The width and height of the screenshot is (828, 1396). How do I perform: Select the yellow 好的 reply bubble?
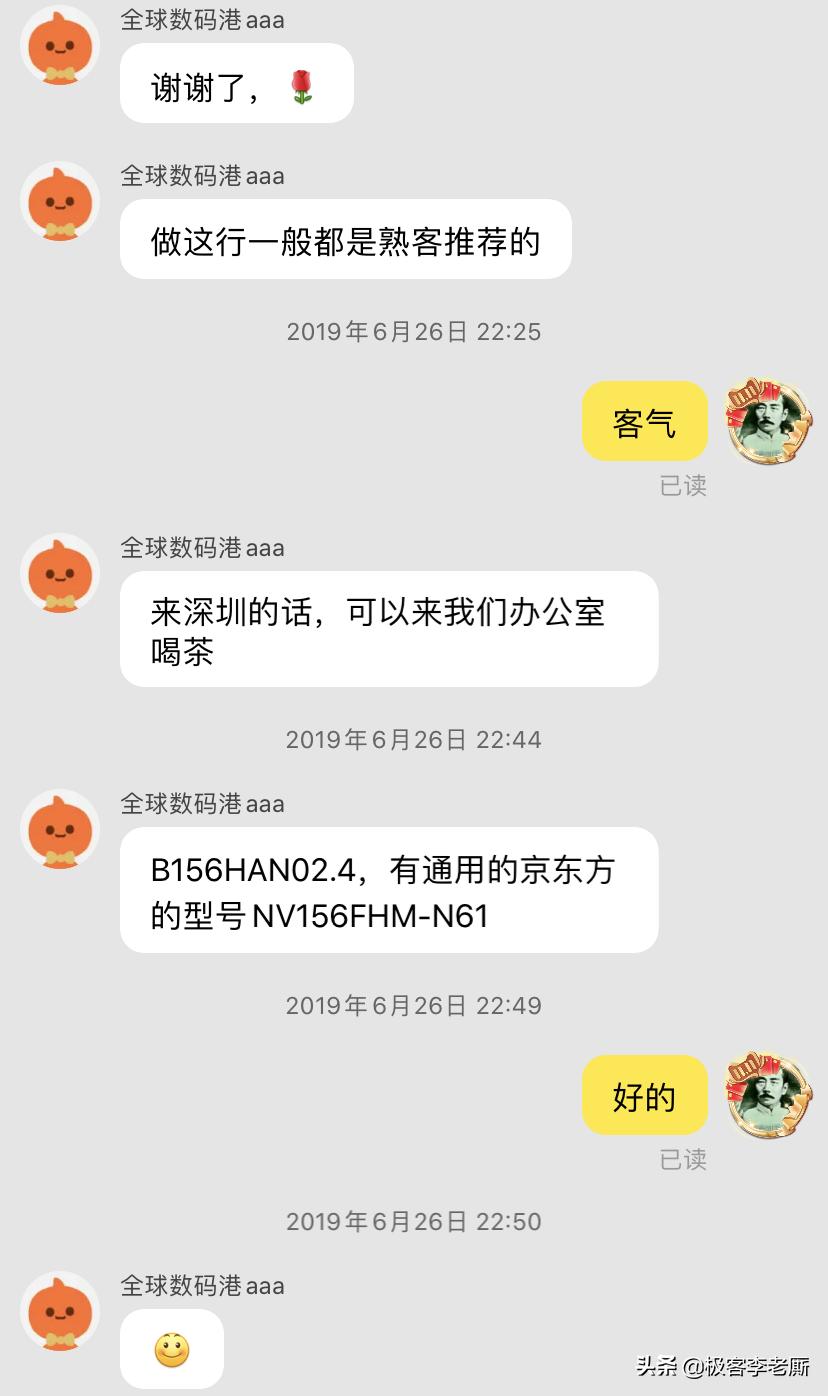(644, 1095)
